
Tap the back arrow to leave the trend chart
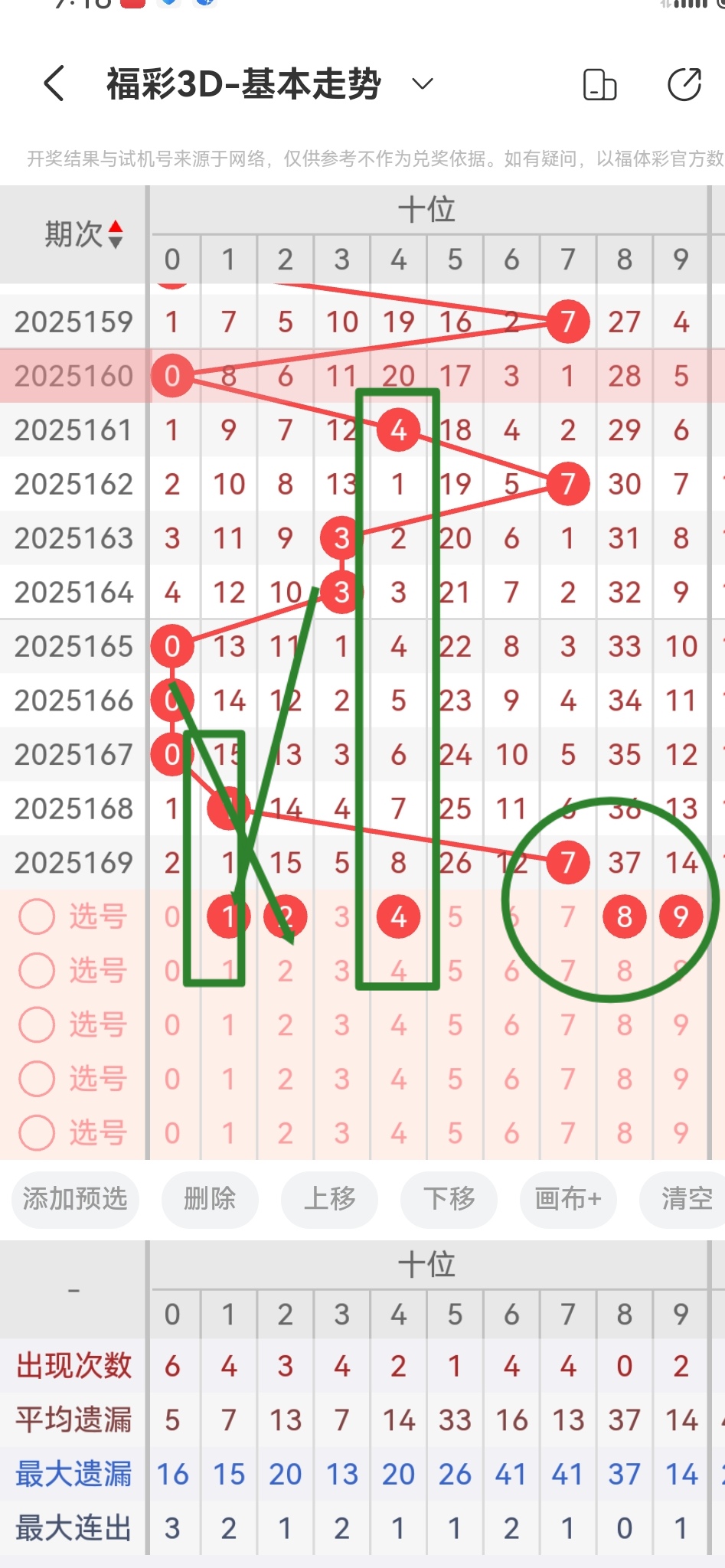pyautogui.click(x=52, y=84)
